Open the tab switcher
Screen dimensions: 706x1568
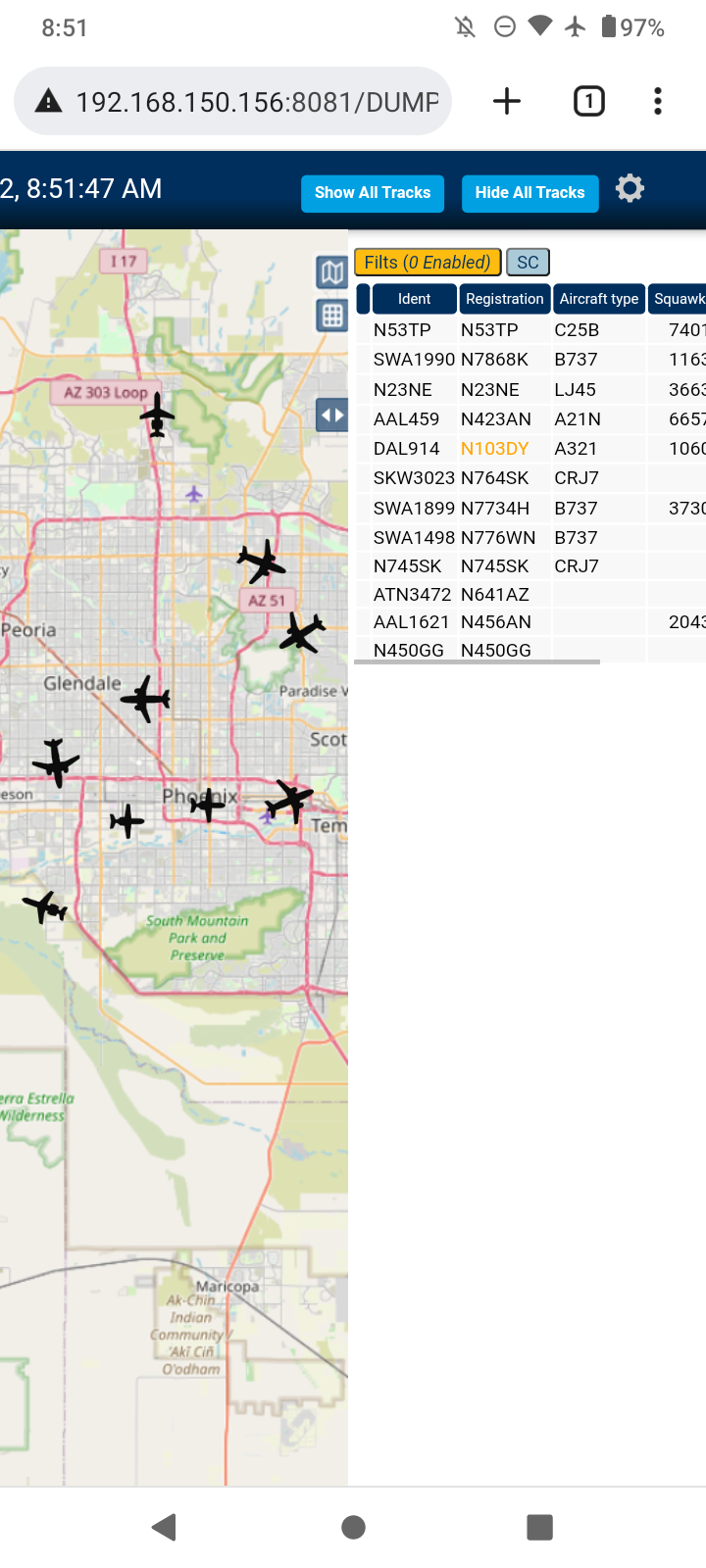pos(588,101)
